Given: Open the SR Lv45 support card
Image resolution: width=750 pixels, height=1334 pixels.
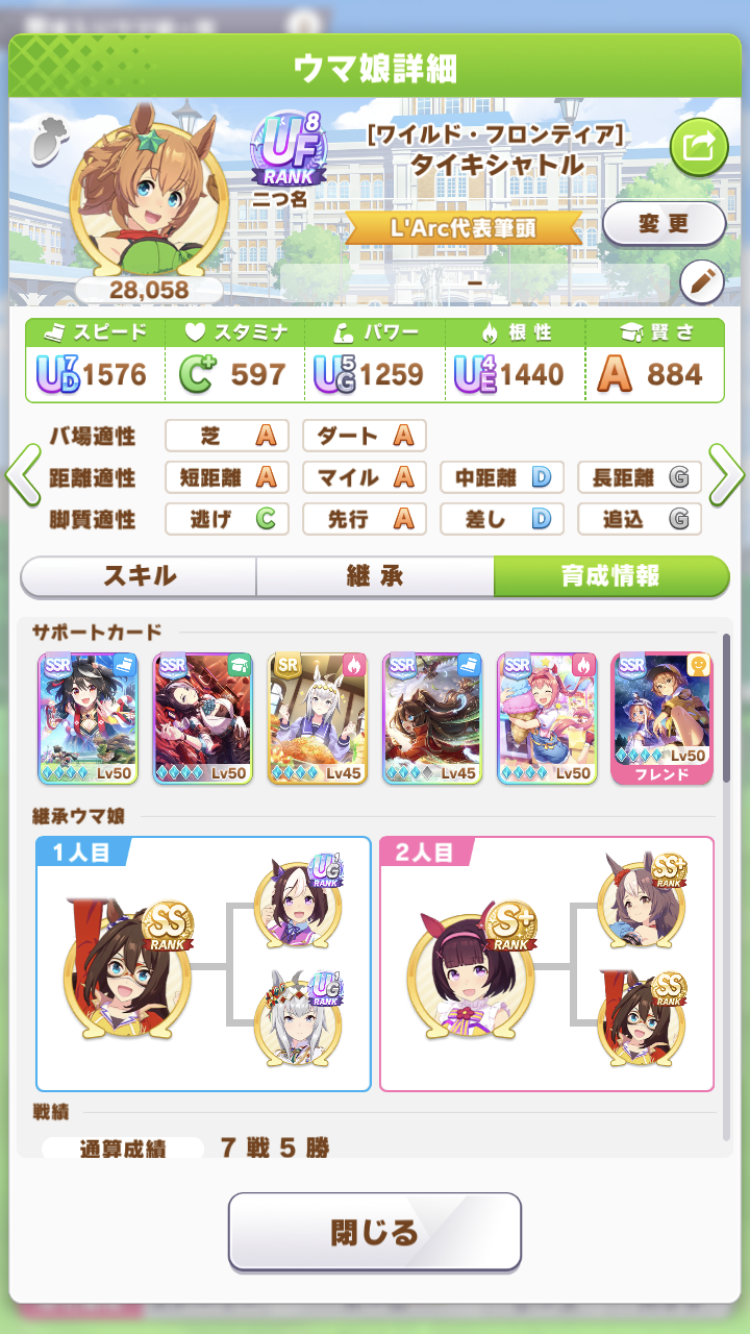Looking at the screenshot, I should point(318,718).
